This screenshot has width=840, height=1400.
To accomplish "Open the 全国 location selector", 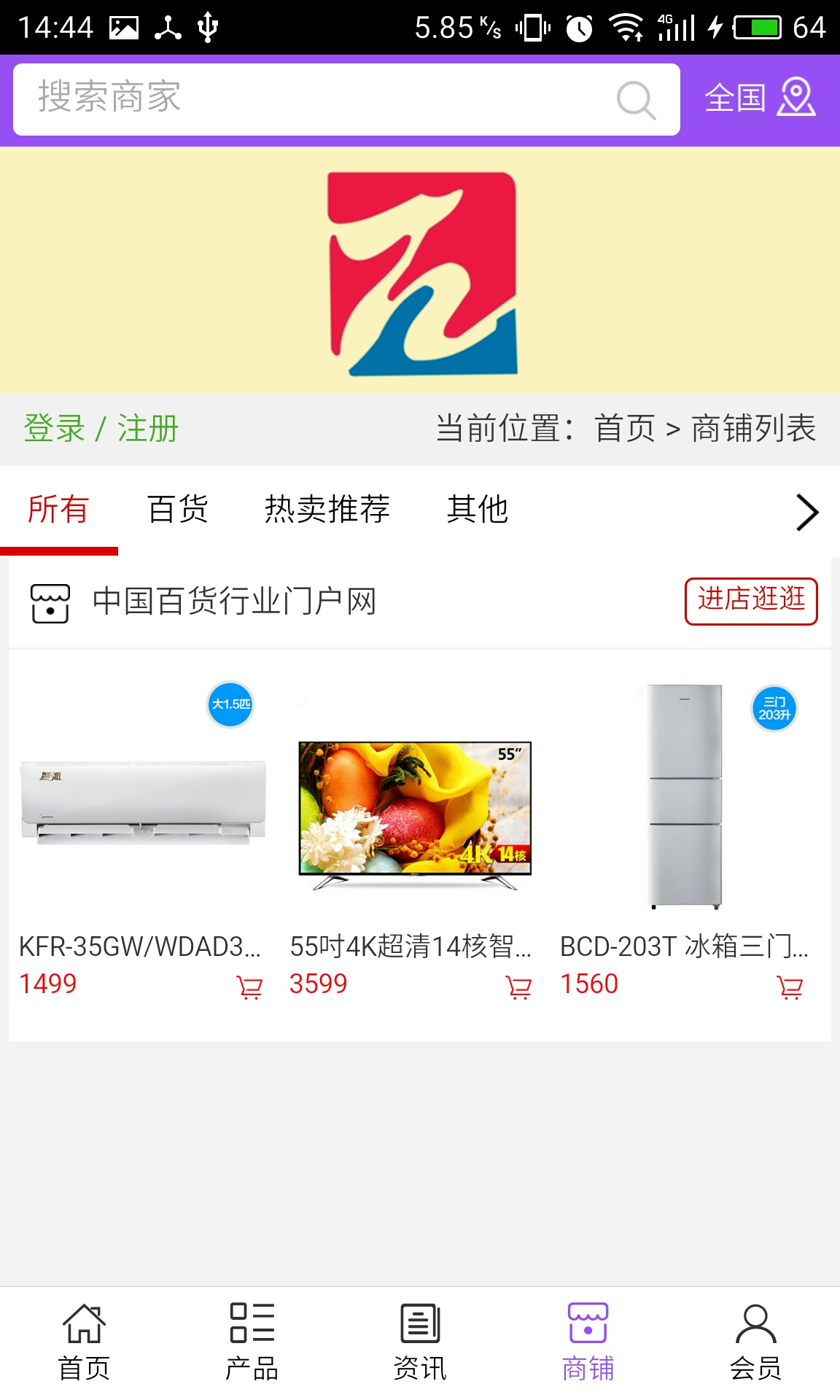I will point(759,98).
